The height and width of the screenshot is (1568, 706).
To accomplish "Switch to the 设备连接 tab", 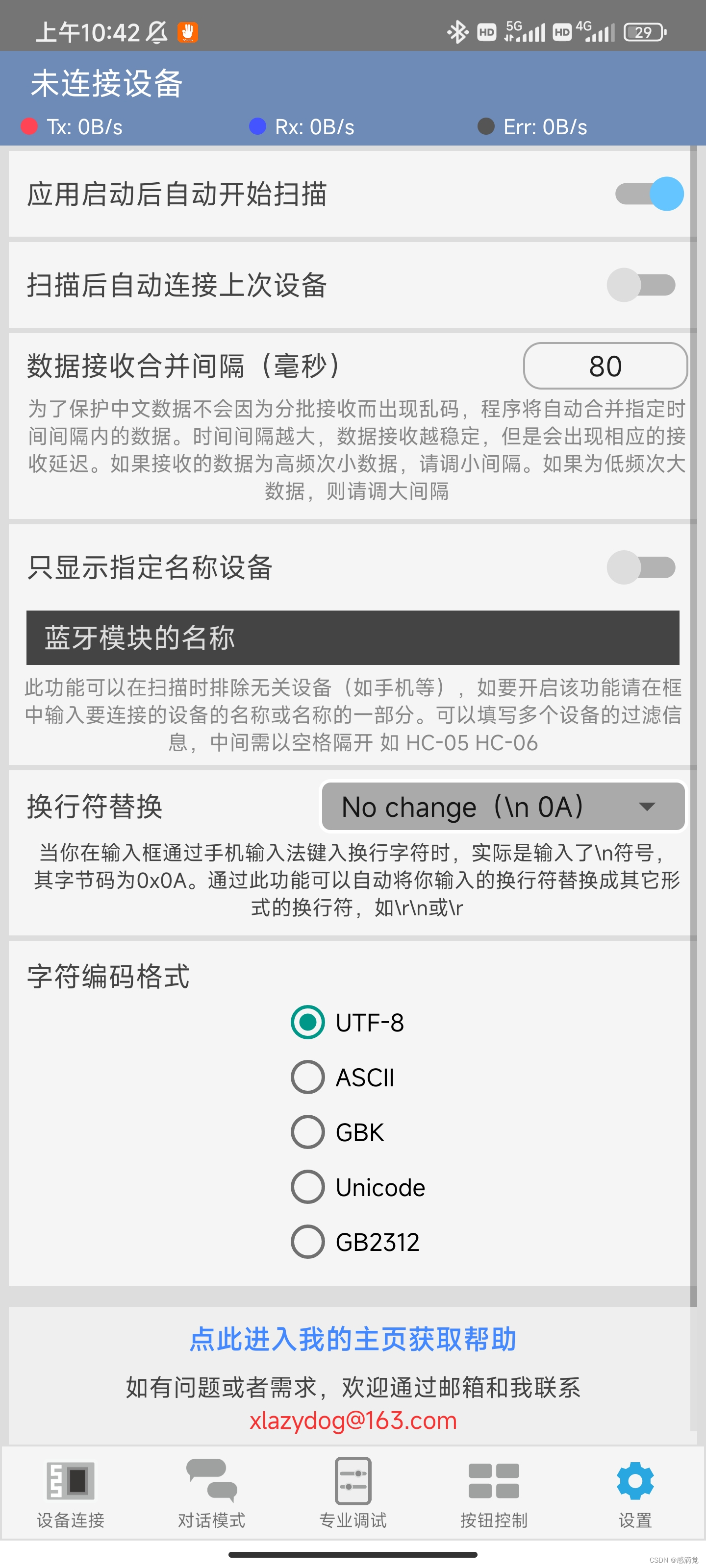I will point(71,1493).
